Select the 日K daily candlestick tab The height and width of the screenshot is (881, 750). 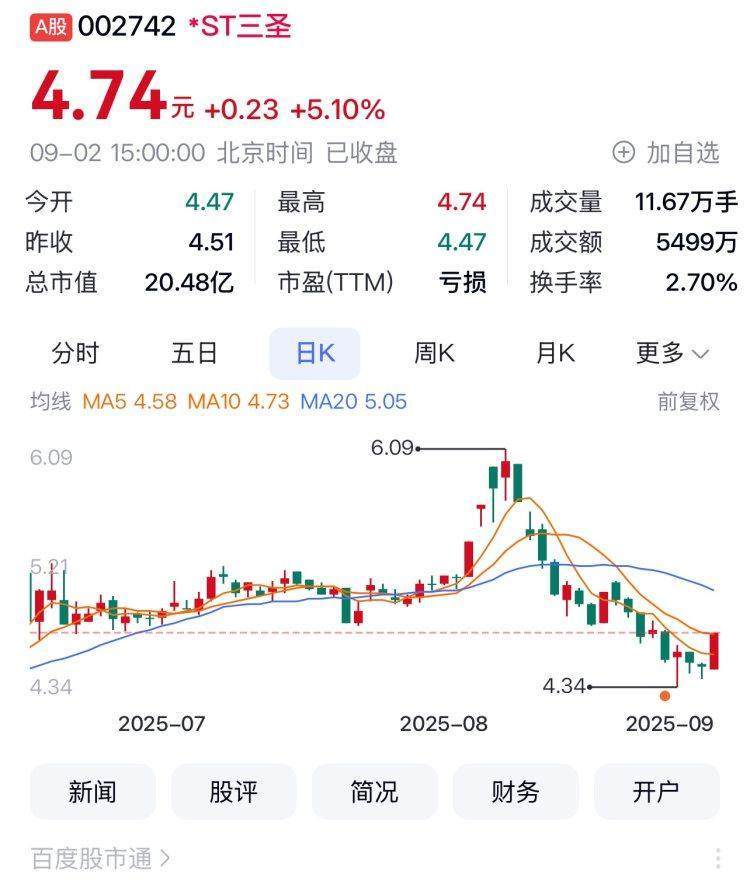tap(314, 353)
